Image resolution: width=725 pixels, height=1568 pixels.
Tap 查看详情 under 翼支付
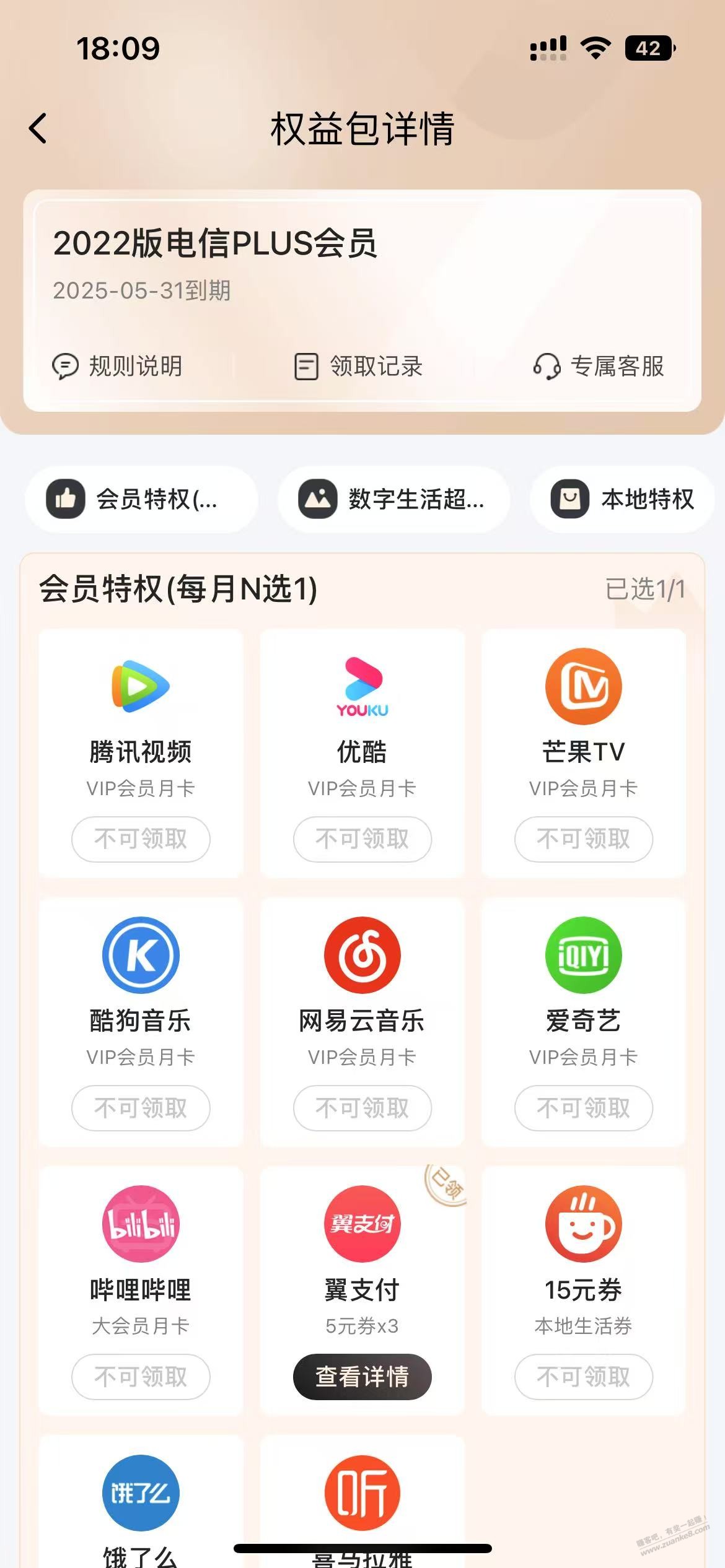point(362,1377)
